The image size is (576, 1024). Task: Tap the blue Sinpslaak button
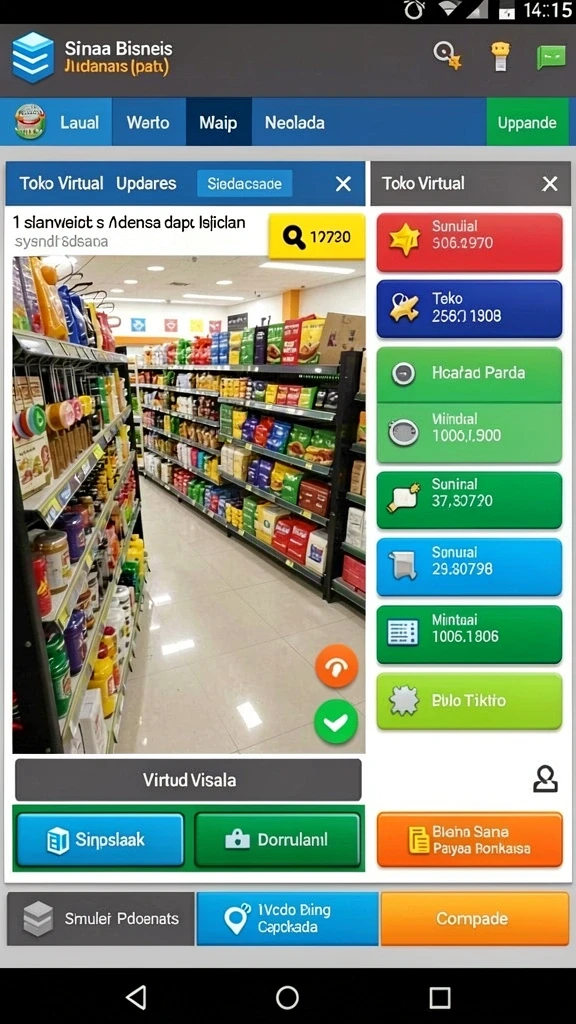pyautogui.click(x=100, y=839)
